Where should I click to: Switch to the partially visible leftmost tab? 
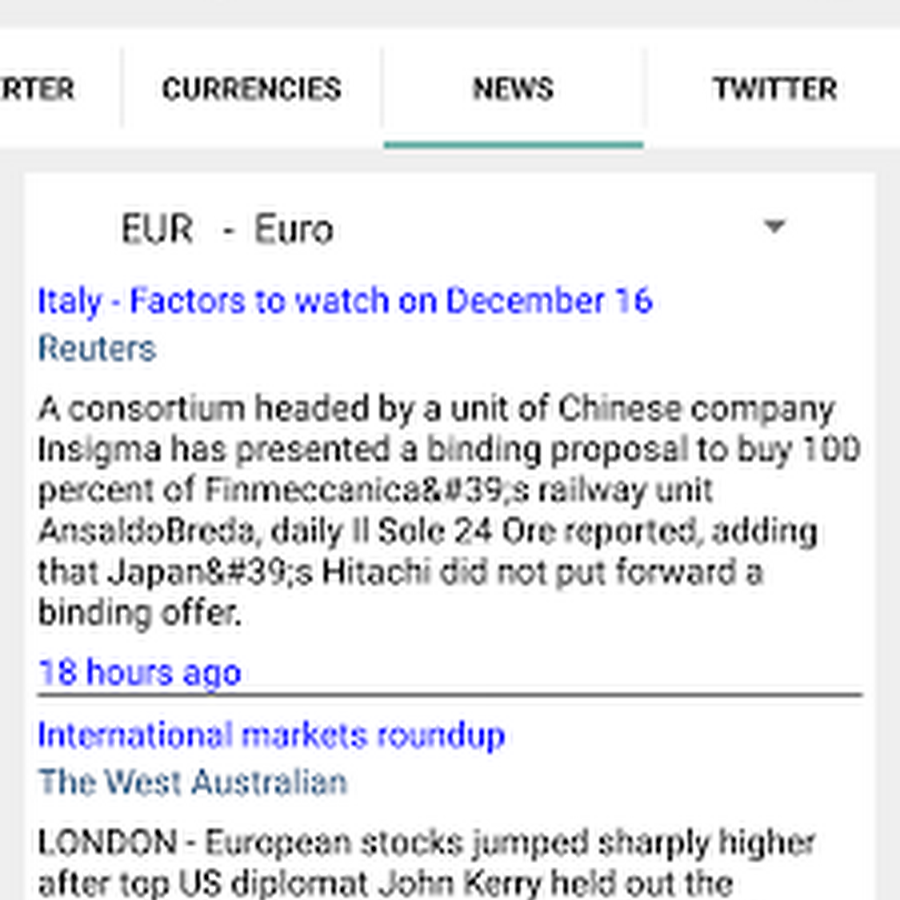tap(38, 89)
